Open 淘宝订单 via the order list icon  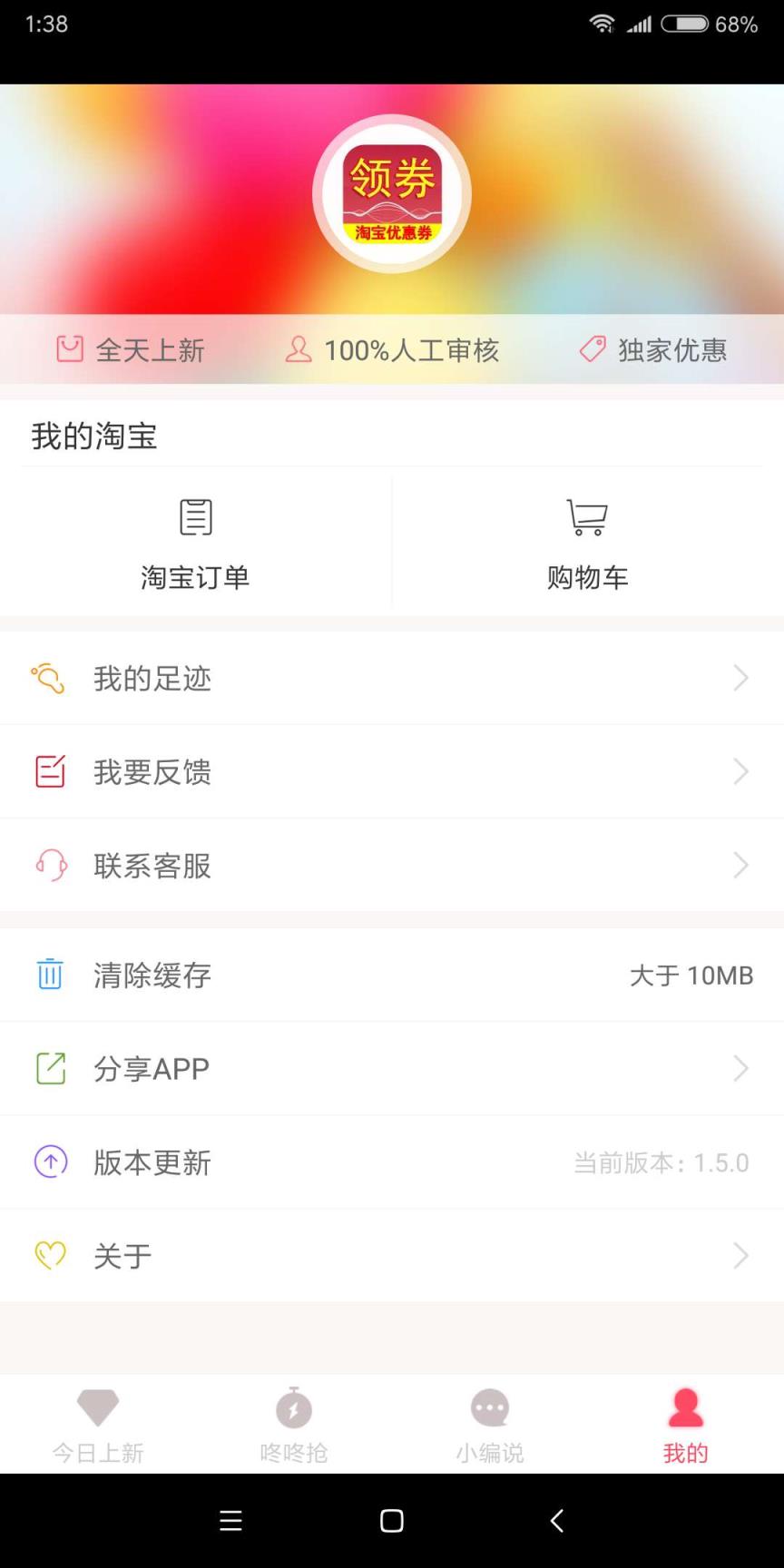(195, 517)
